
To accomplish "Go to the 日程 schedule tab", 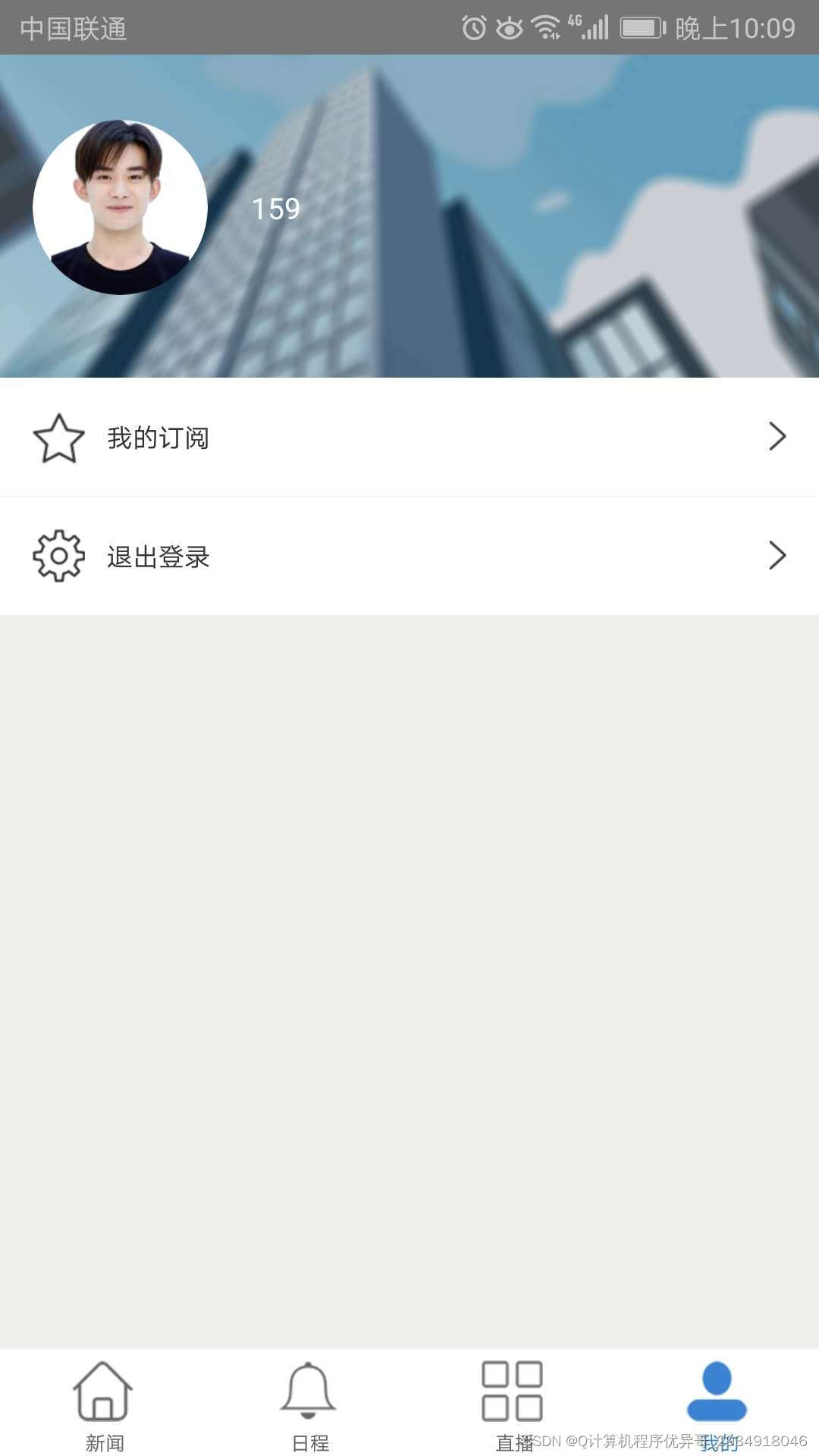I will click(309, 1404).
